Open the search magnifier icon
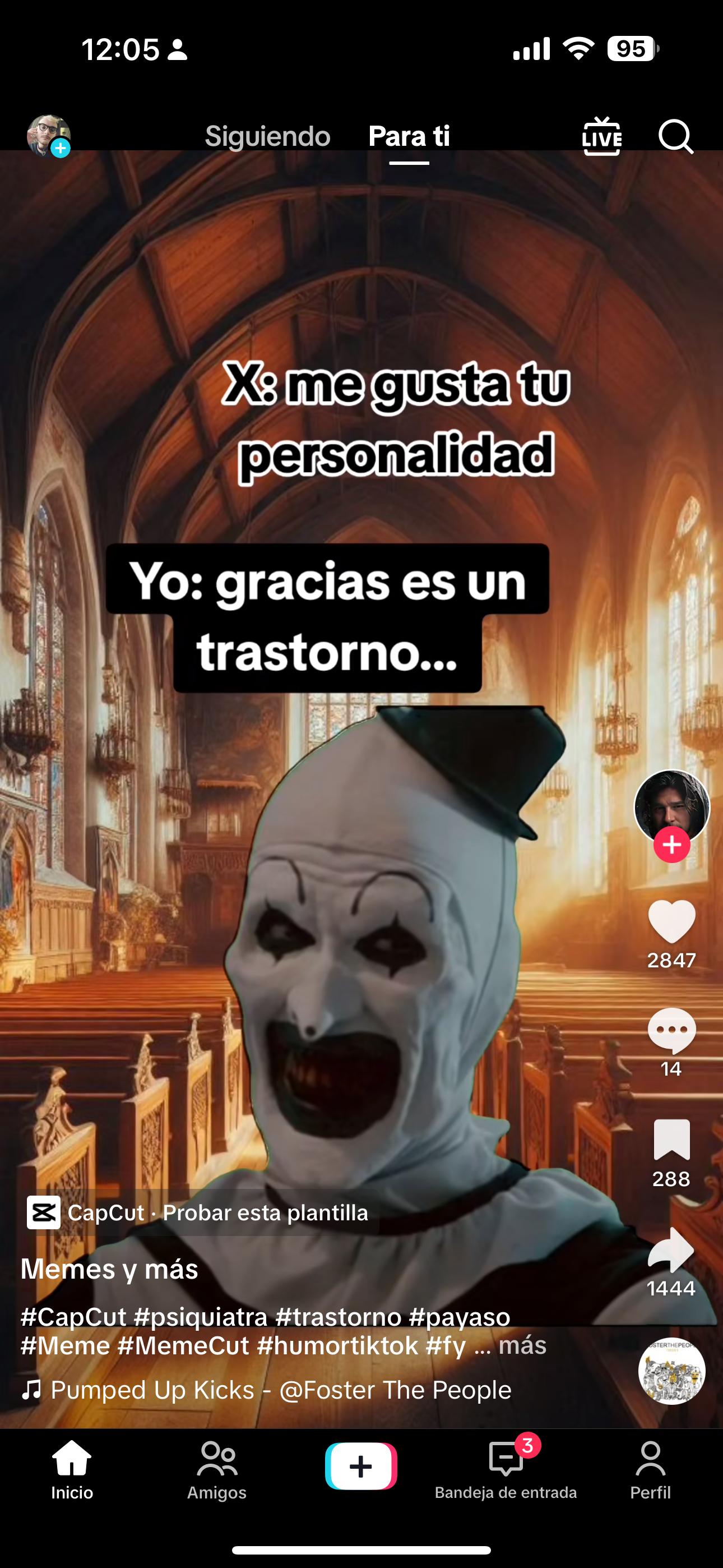This screenshot has height=1568, width=723. 675,136
